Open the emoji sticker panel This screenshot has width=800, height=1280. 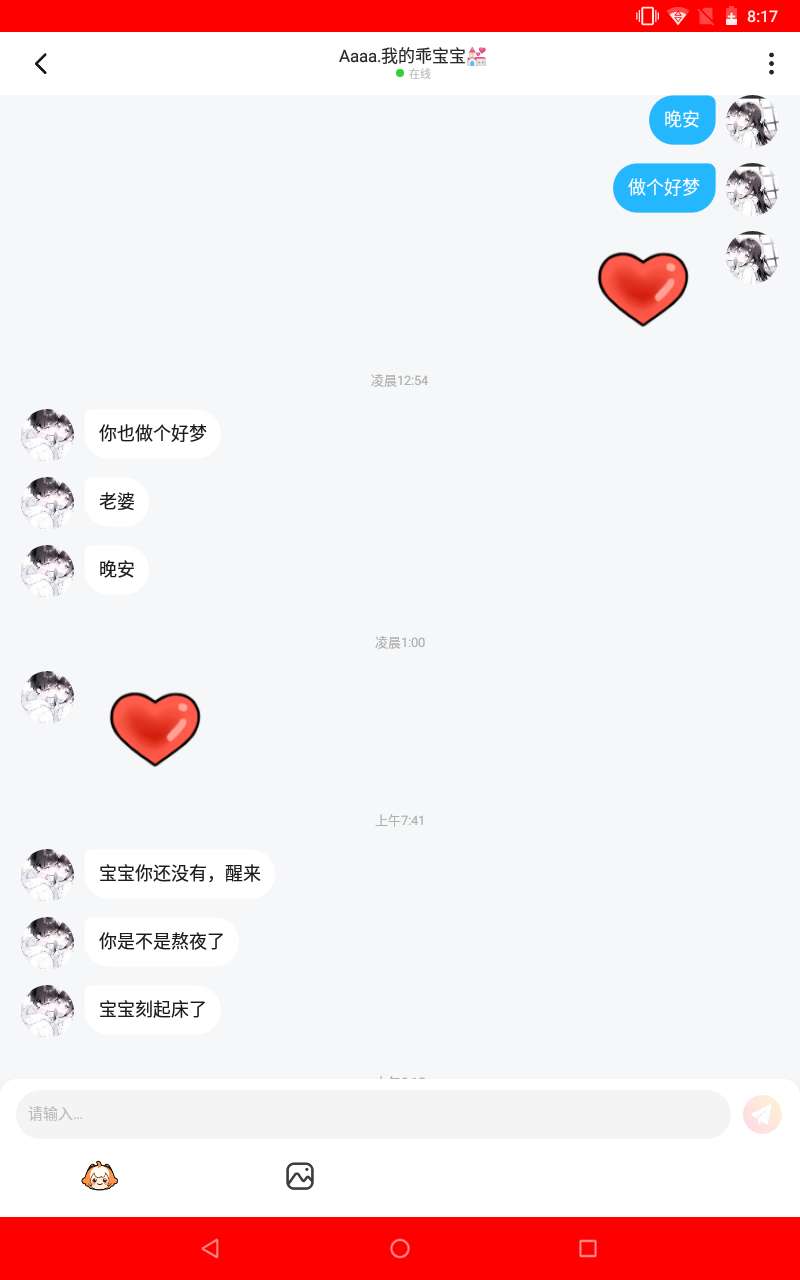coord(99,1176)
